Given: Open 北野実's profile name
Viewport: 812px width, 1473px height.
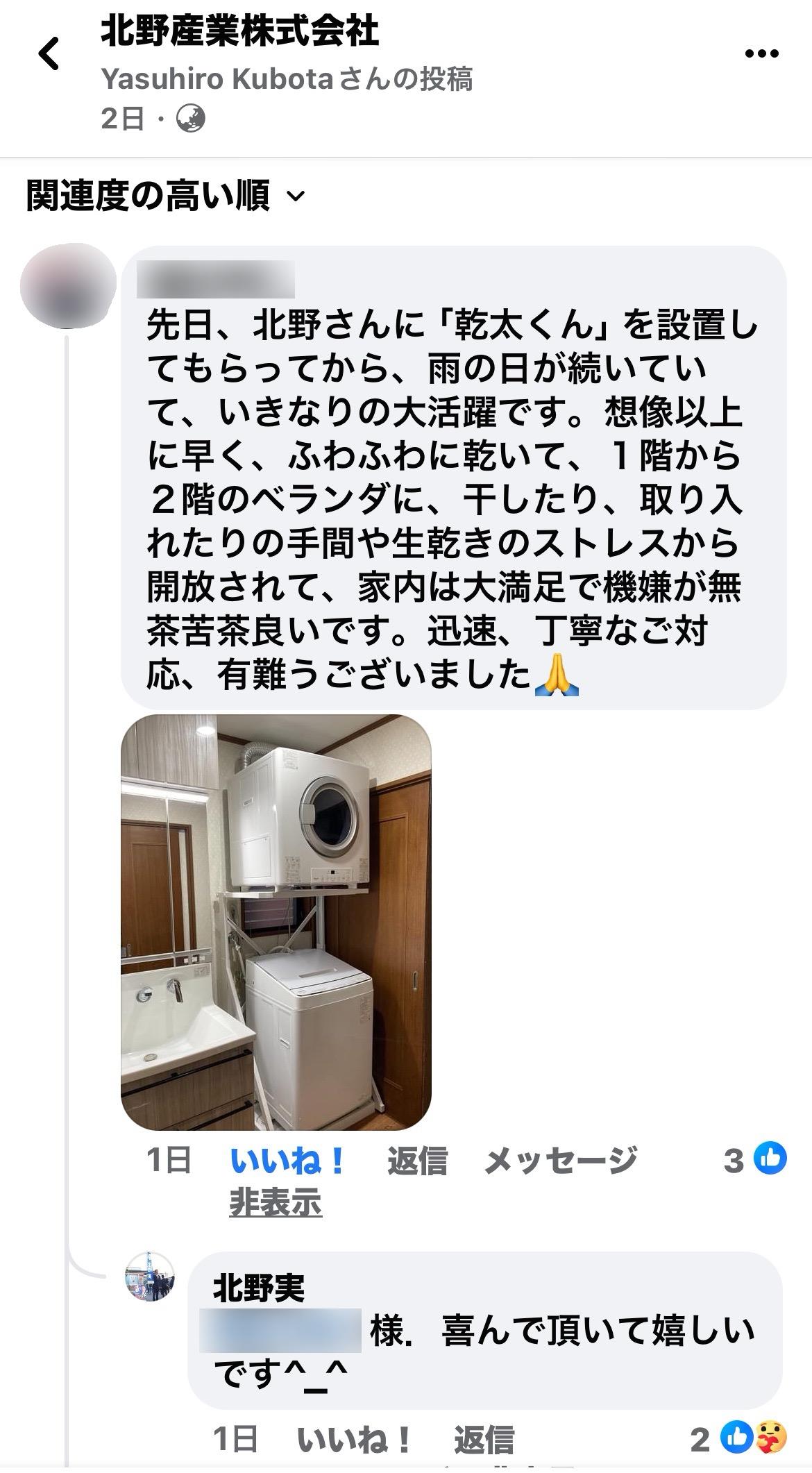Looking at the screenshot, I should coord(259,1289).
